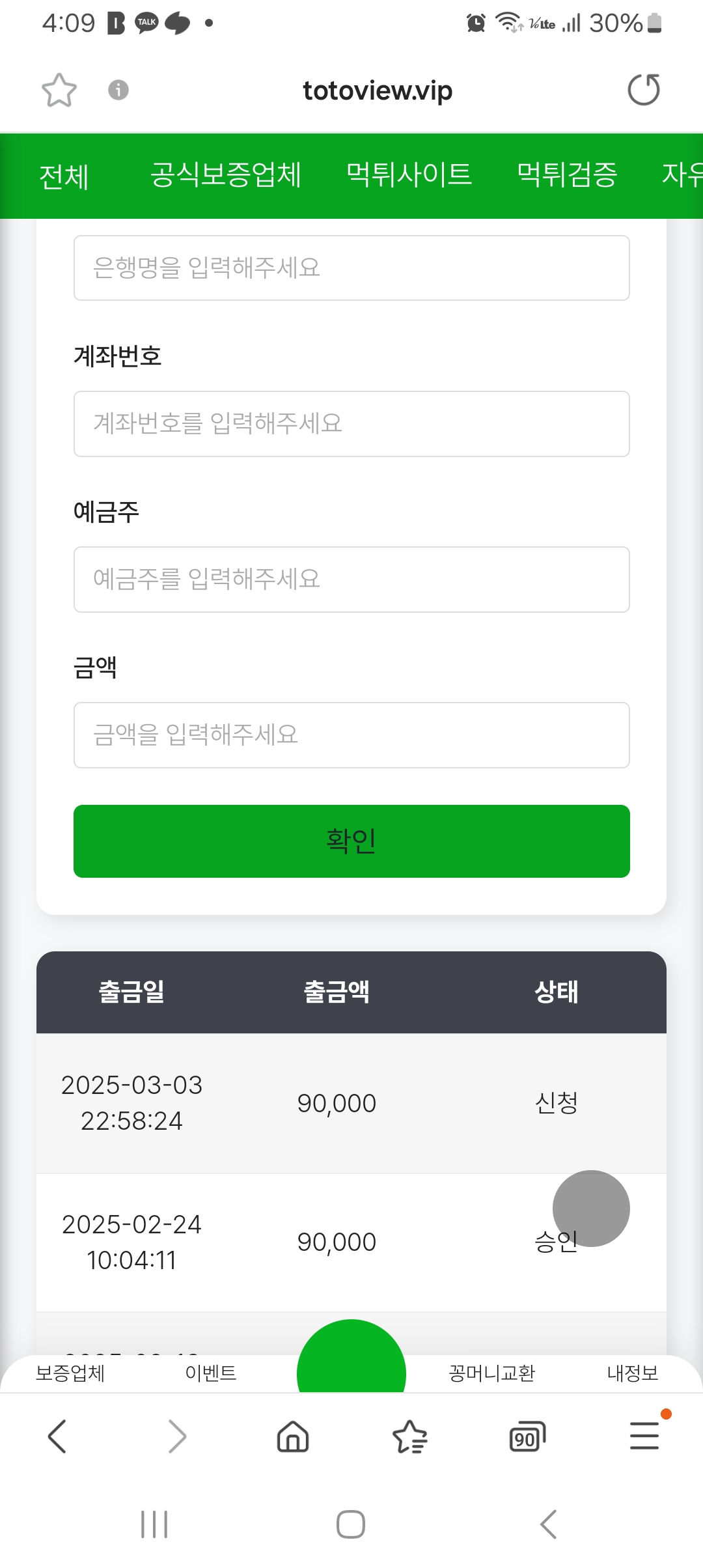Select the 먹튀검증 tab
Screen dimensions: 703x1568
click(x=567, y=174)
